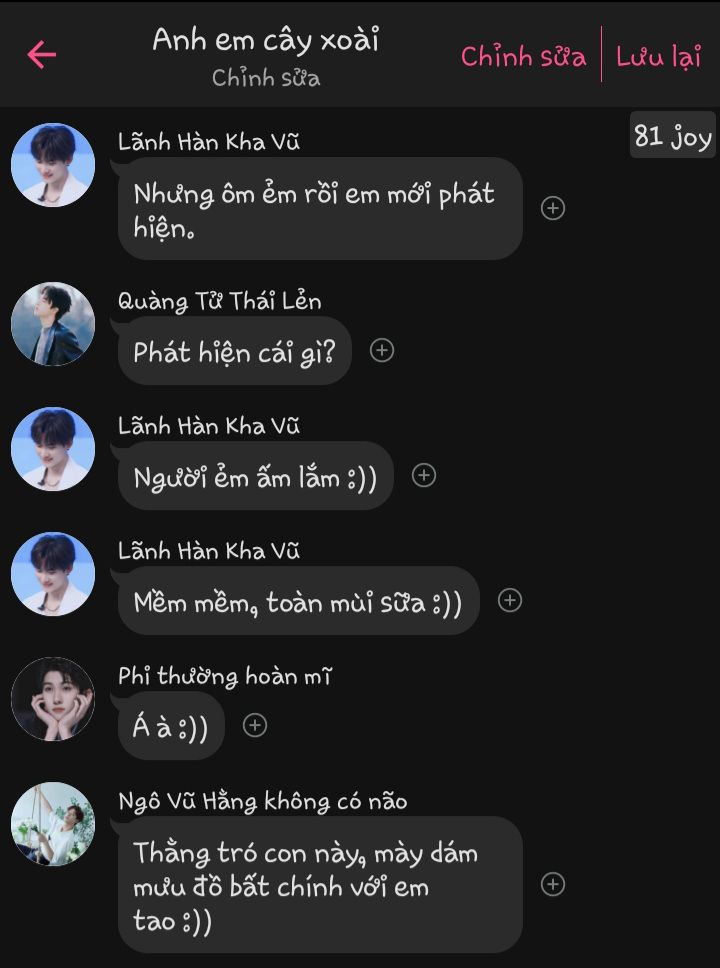Tap plus icon beside "Người ẻm ấm lắm"

tap(424, 476)
